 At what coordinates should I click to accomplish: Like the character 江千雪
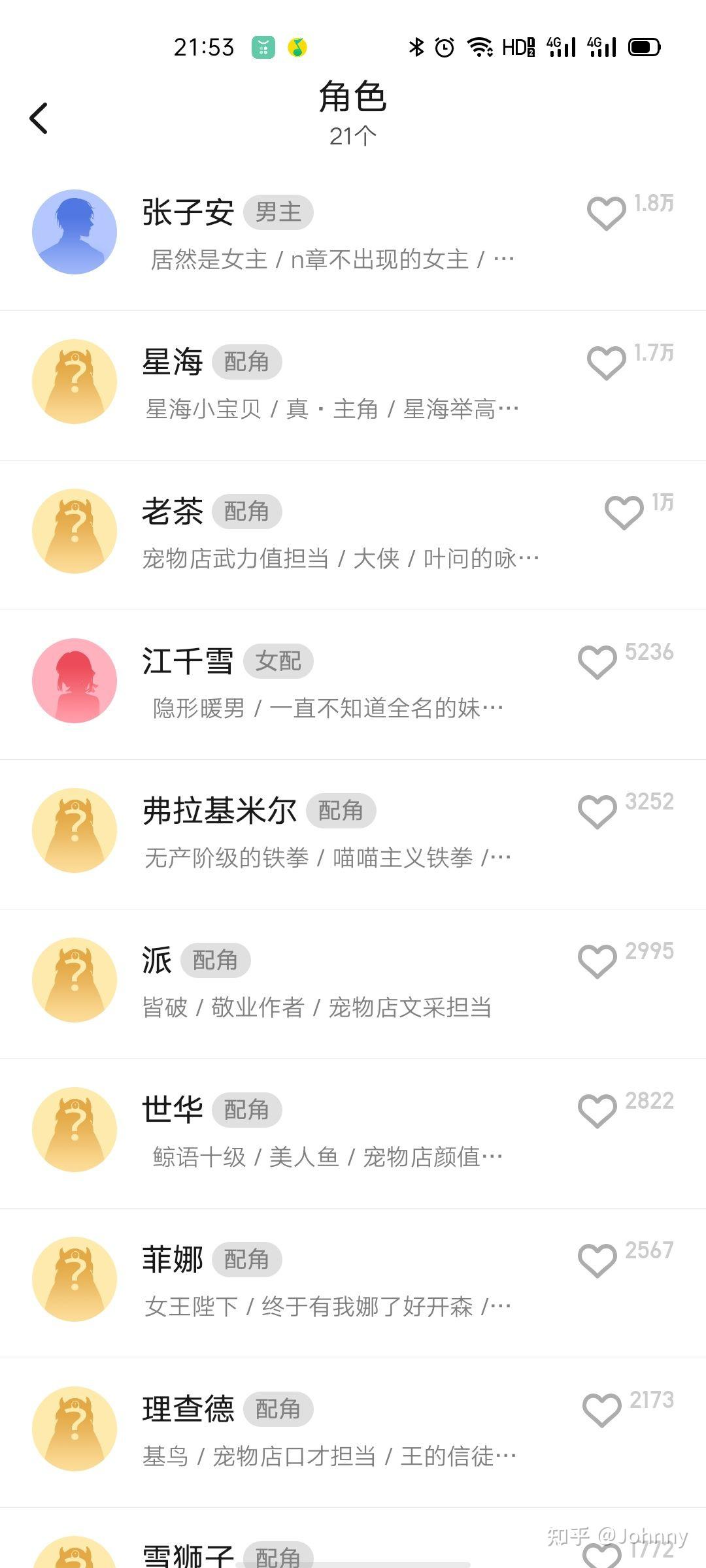(597, 662)
